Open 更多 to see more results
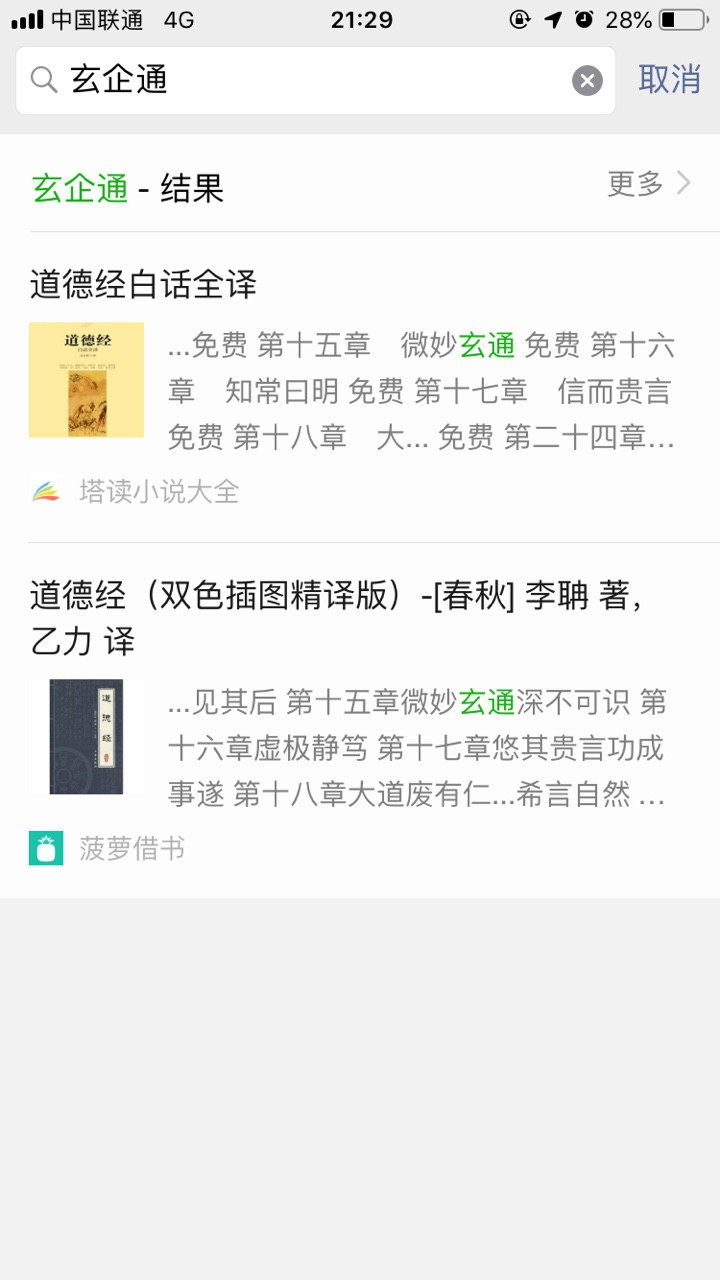This screenshot has height=1280, width=720. [649, 184]
